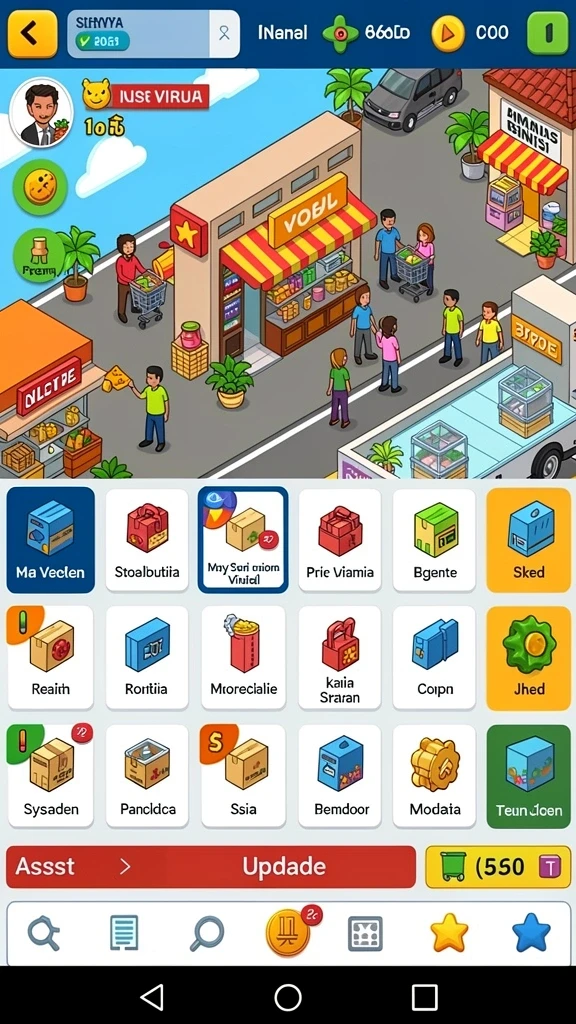Screen dimensions: 576x1024
Task: Open the player avatar profile
Action: pyautogui.click(x=42, y=113)
